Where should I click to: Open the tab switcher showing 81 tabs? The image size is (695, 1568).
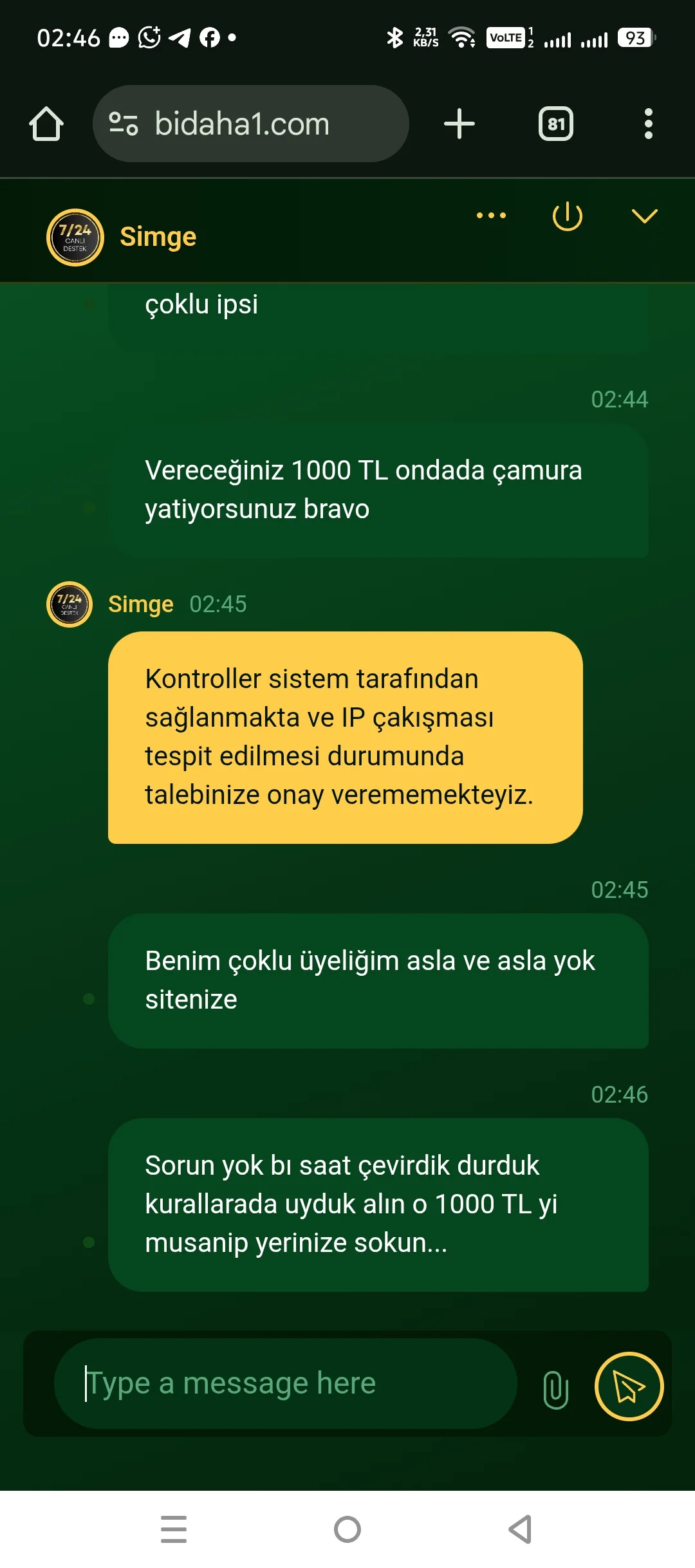pos(556,124)
